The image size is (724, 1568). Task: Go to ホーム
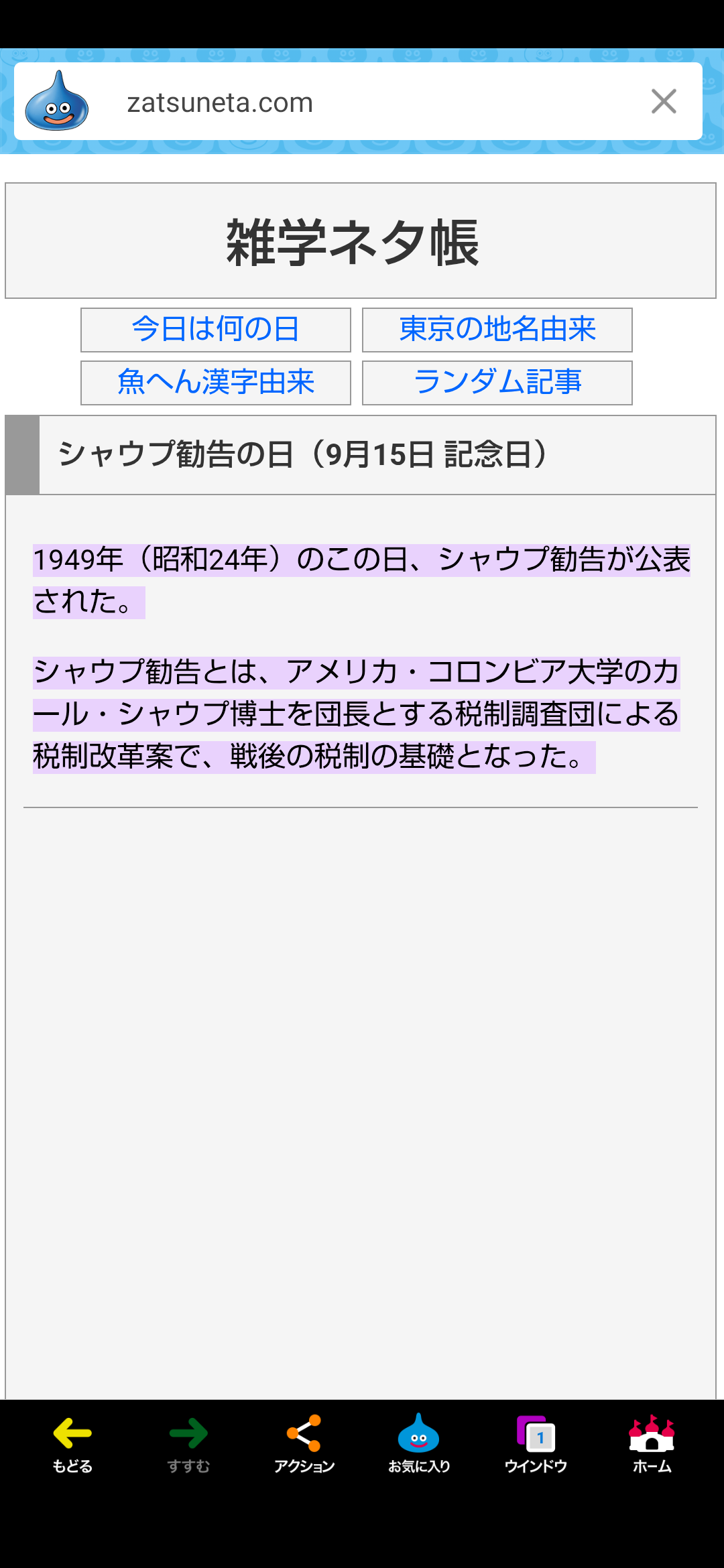click(x=652, y=1445)
